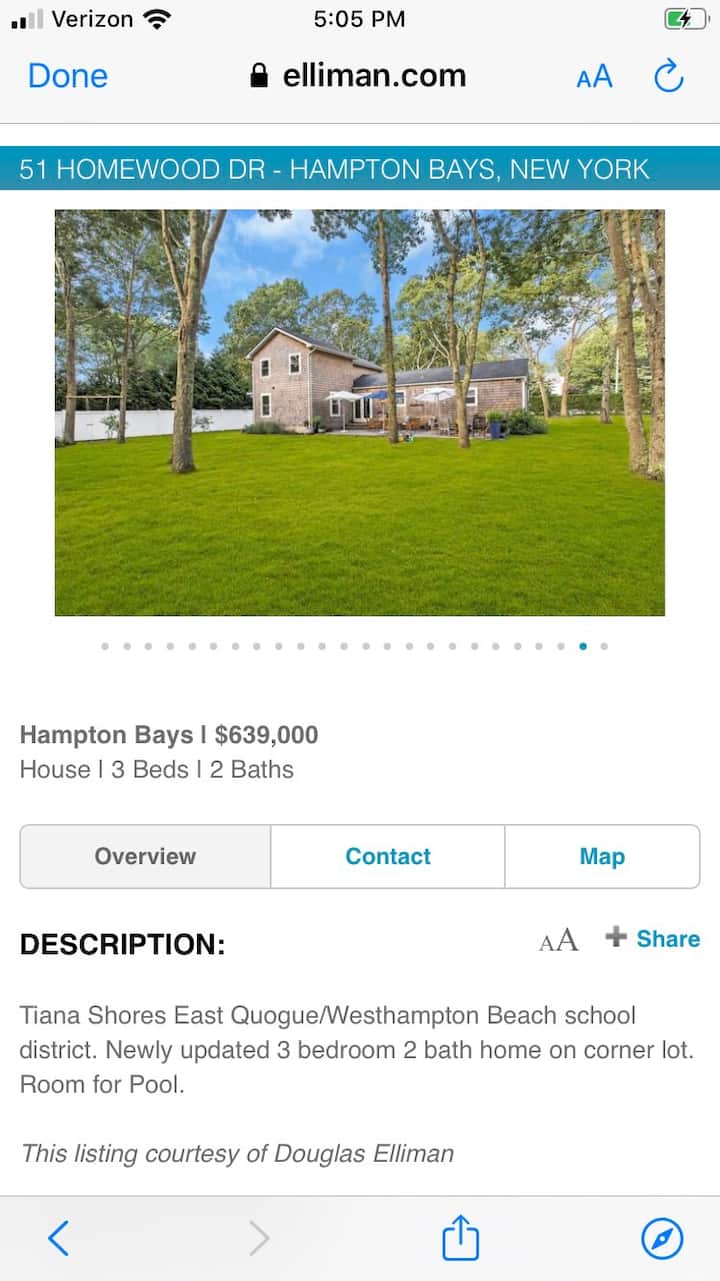720x1281 pixels.
Task: Tap the AA text resize icon in description
Action: tap(557, 939)
